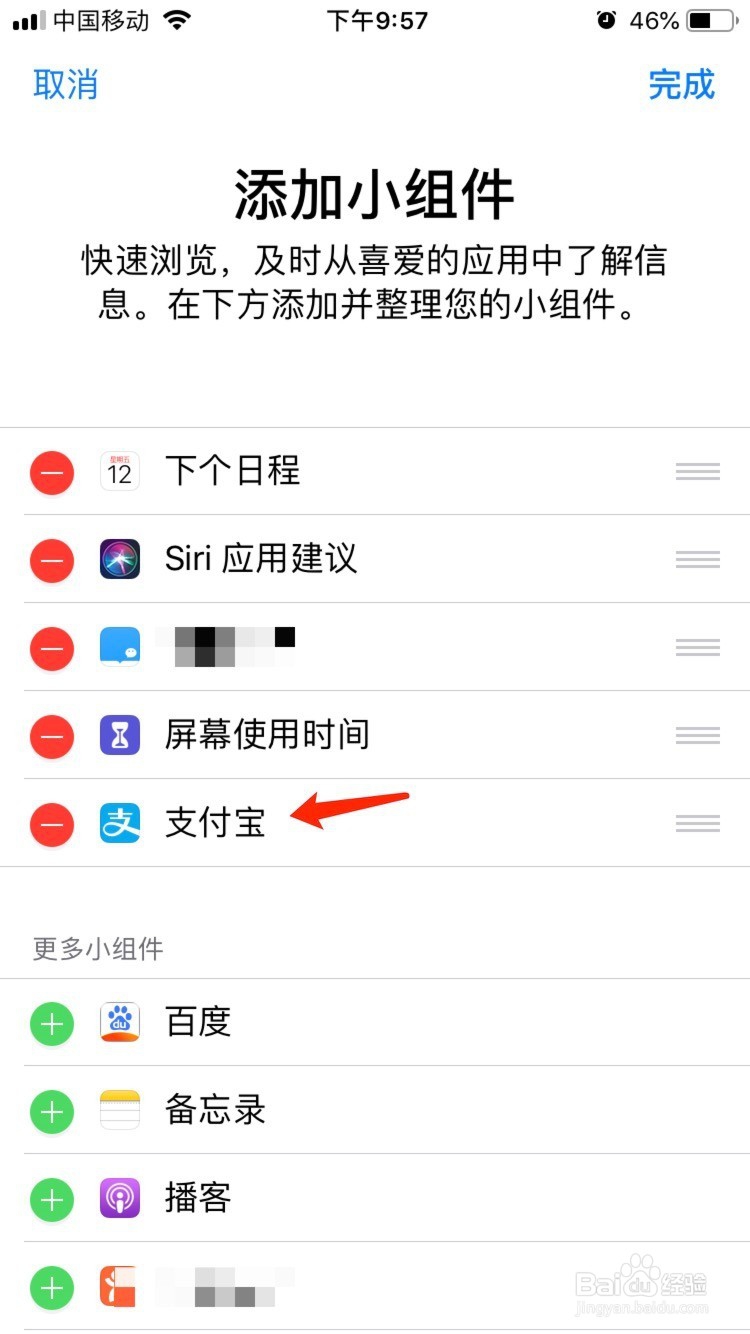The image size is (750, 1334).
Task: Select the 备忘录 notes icon
Action: pyautogui.click(x=120, y=1110)
